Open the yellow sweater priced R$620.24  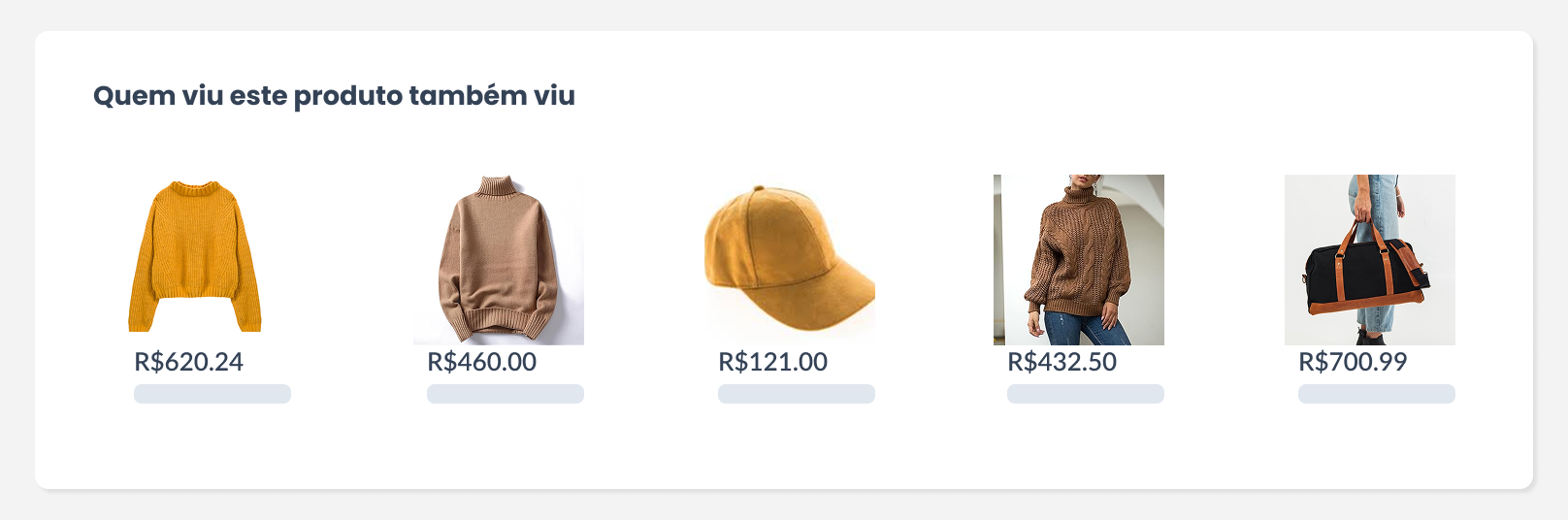click(195, 258)
